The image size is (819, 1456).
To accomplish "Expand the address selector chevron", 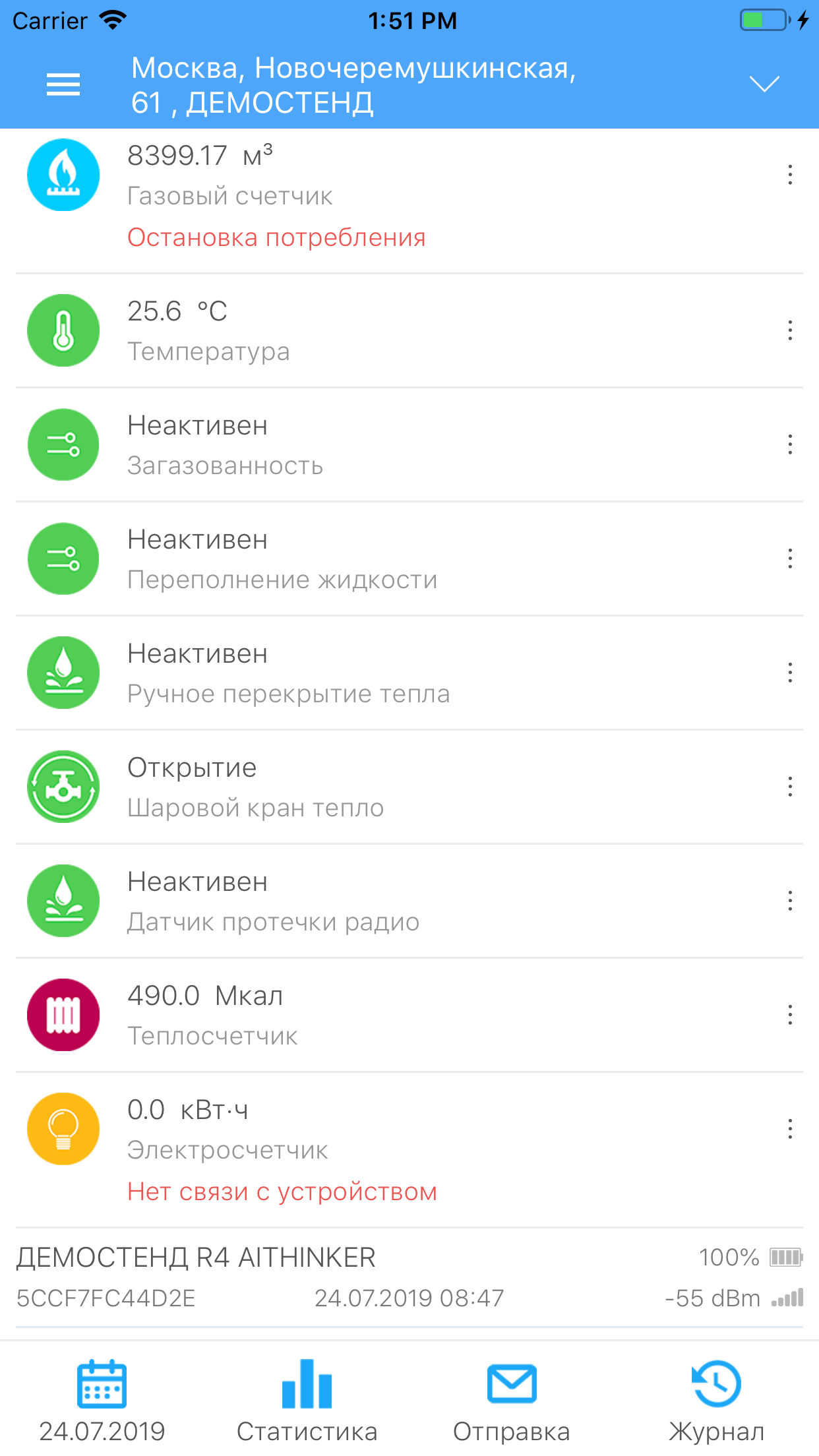I will (x=764, y=84).
